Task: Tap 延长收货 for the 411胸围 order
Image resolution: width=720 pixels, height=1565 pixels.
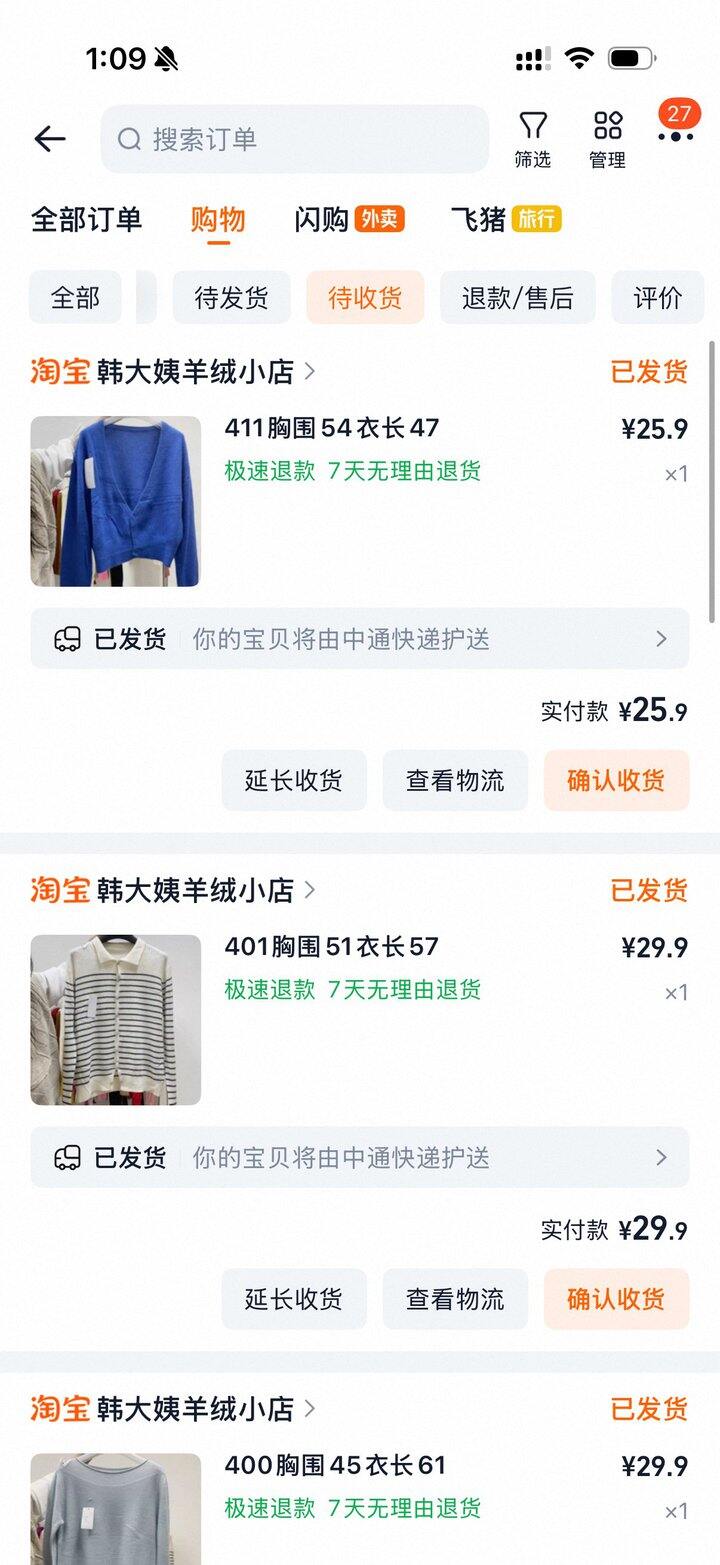Action: (x=294, y=780)
